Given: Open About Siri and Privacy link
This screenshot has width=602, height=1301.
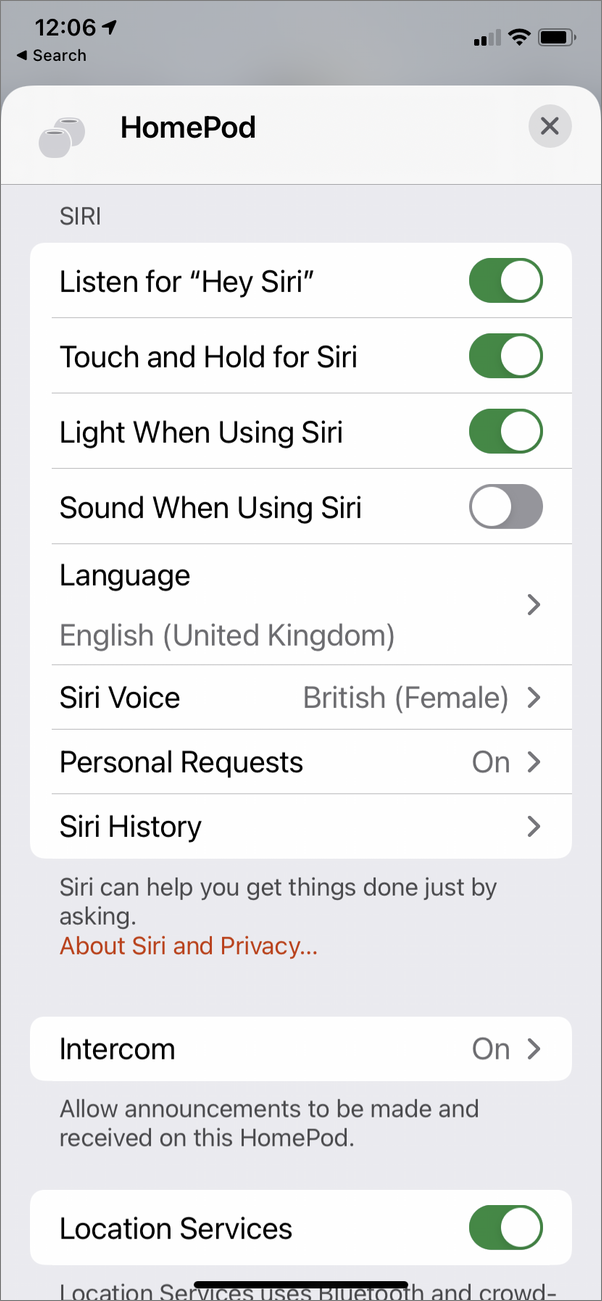Looking at the screenshot, I should tap(188, 946).
